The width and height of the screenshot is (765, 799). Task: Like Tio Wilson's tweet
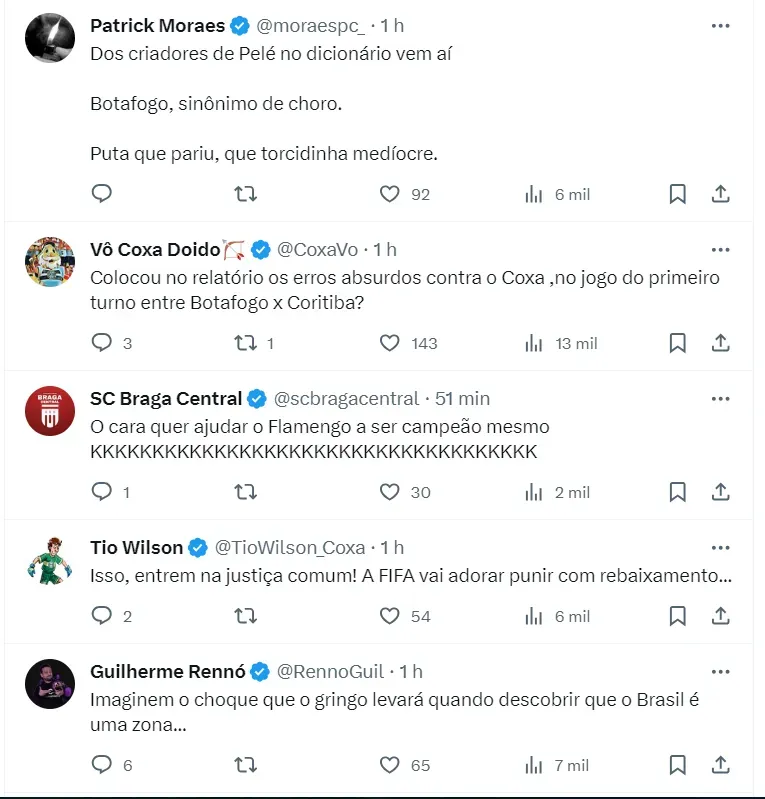tap(390, 616)
